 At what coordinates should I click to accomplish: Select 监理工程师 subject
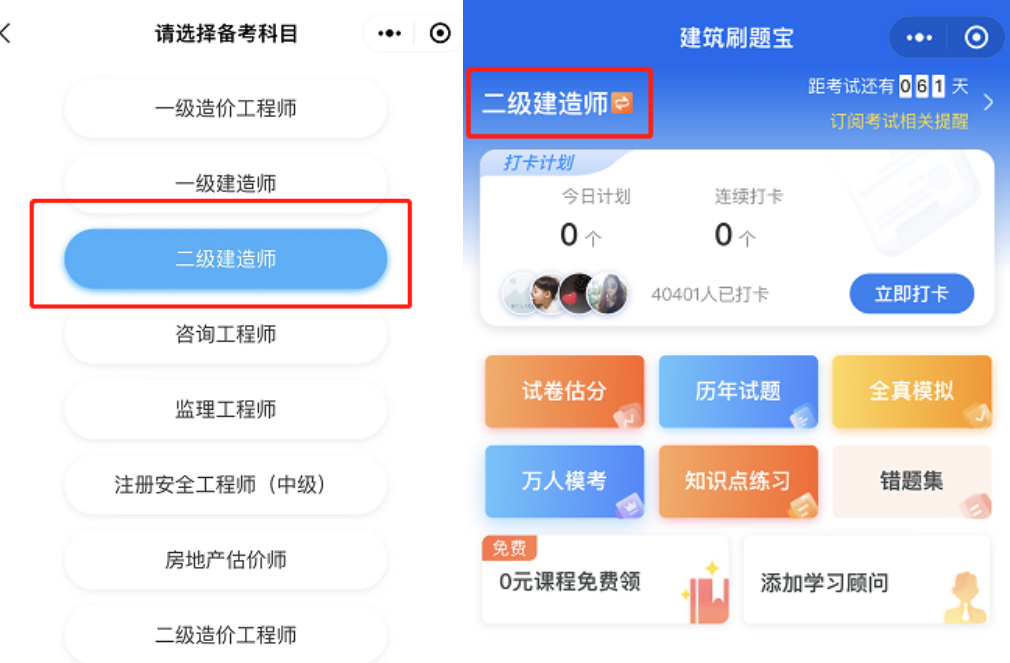point(225,409)
